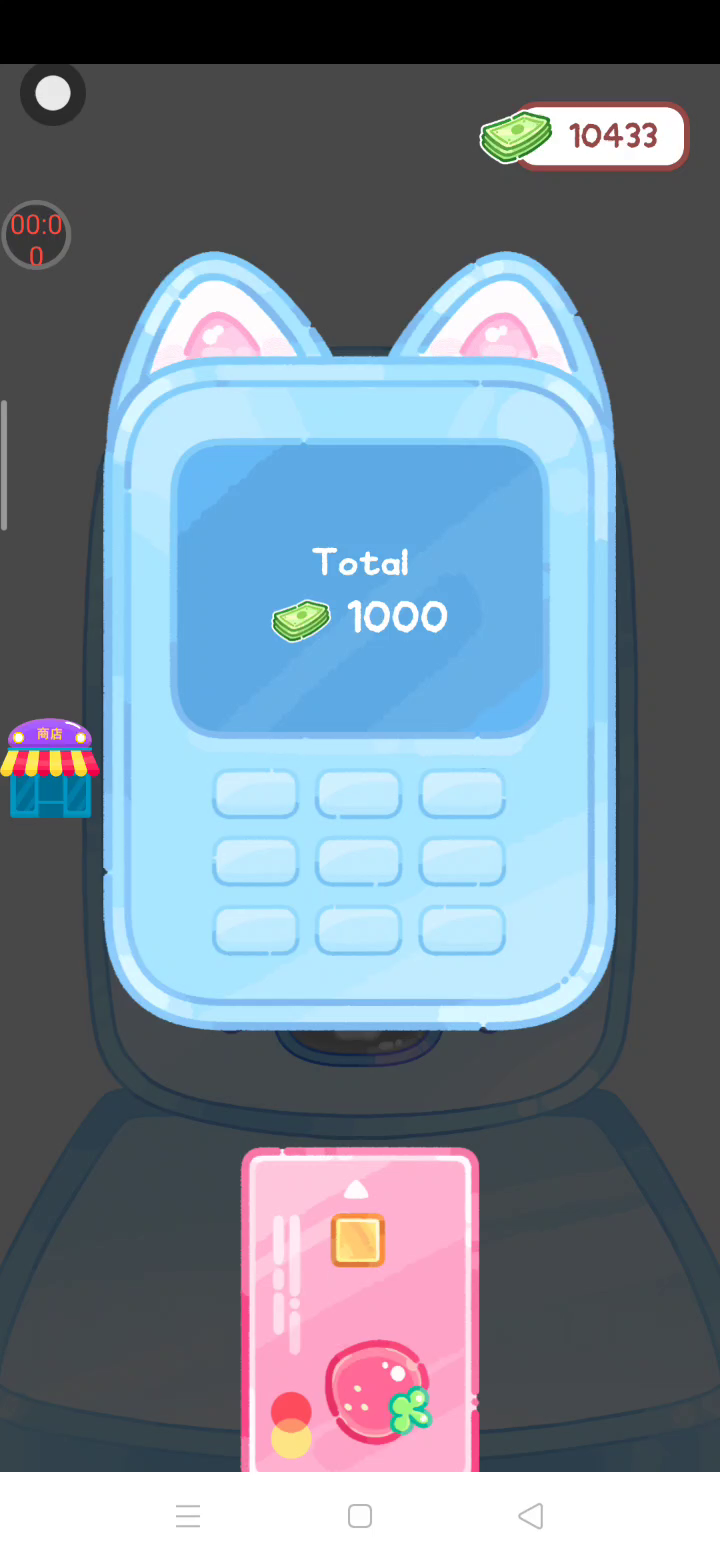Viewport: 720px width, 1560px height.
Task: Go back with the system back button
Action: click(530, 1516)
